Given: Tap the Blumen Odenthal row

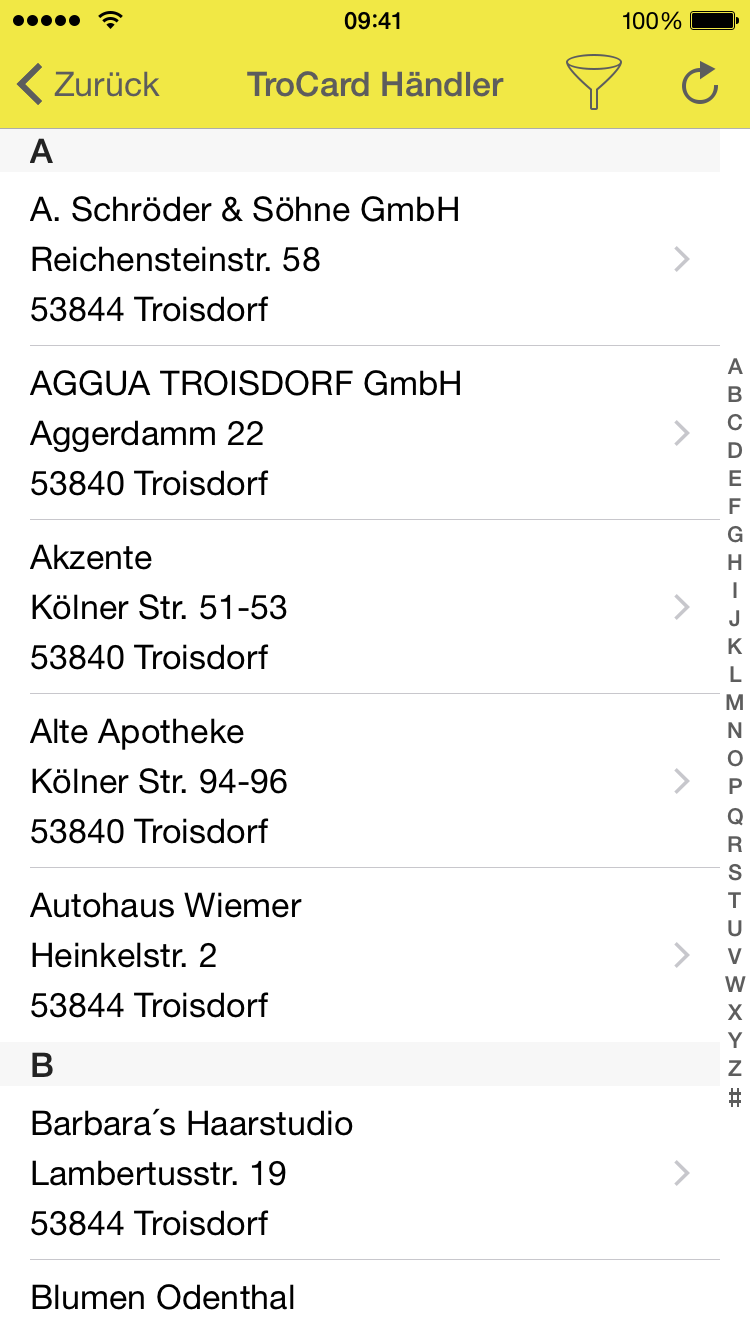Looking at the screenshot, I should click(360, 1299).
